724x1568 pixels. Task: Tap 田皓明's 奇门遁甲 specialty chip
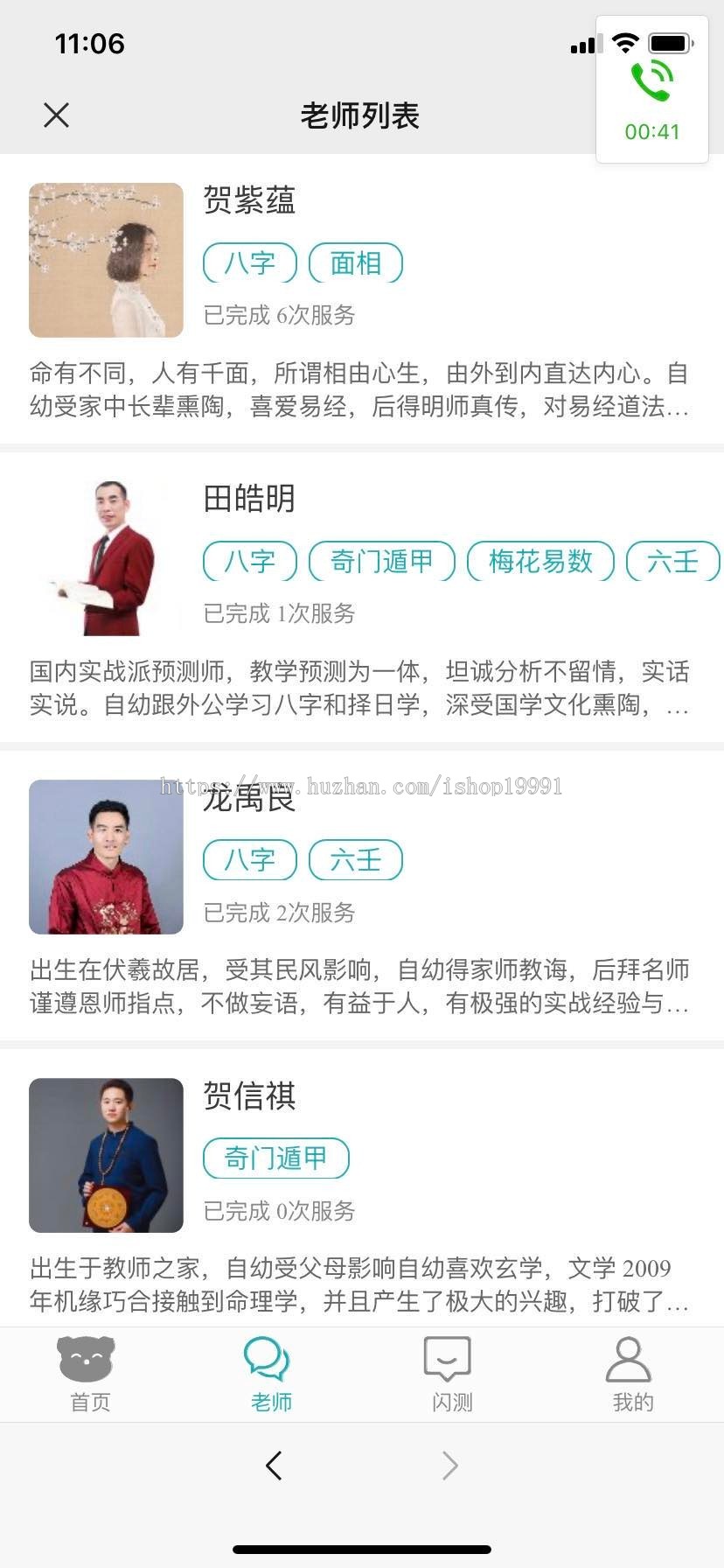click(380, 562)
